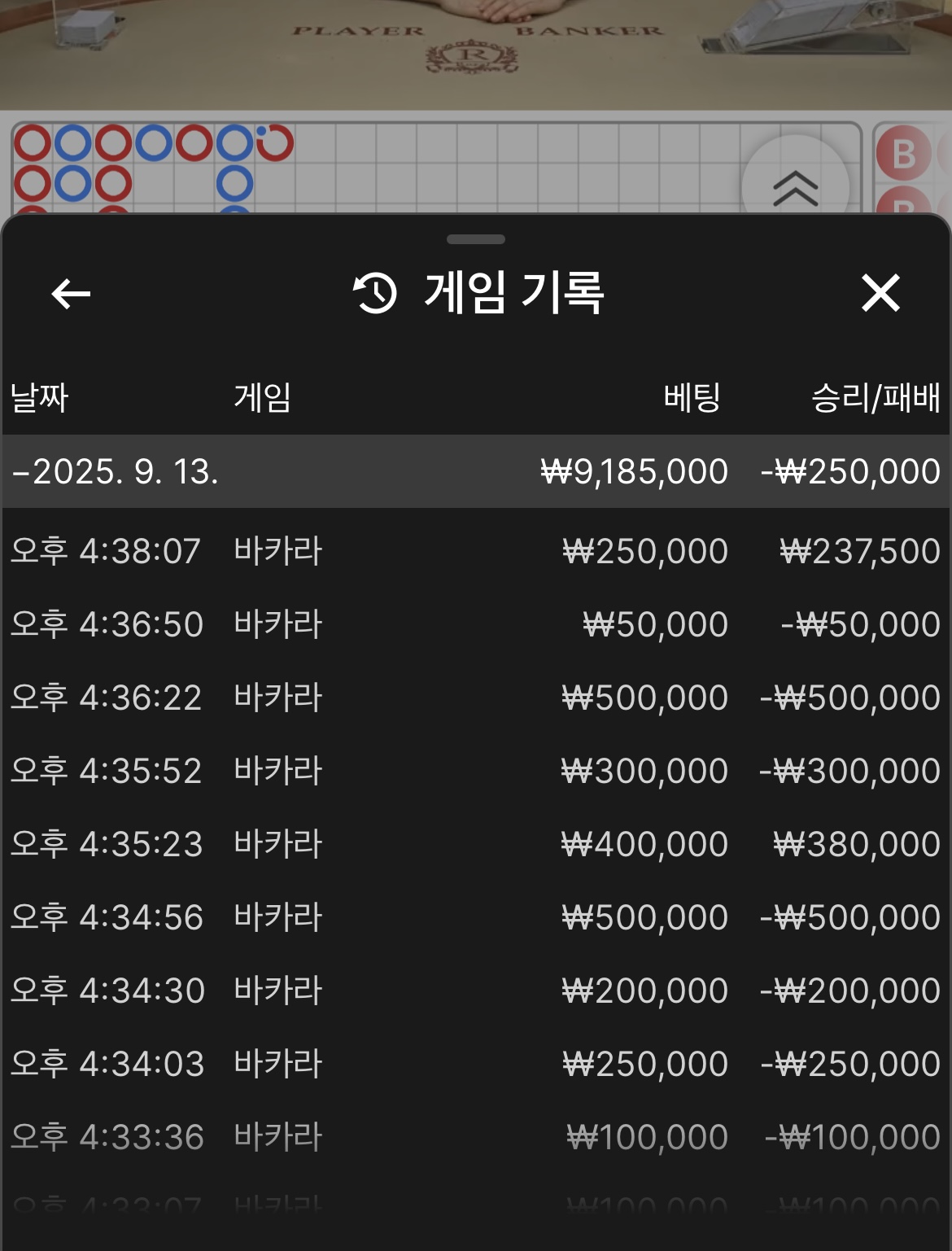Open the 오후 4:38:07 바카라 record
Image resolution: width=952 pixels, height=1251 pixels.
pyautogui.click(x=475, y=552)
